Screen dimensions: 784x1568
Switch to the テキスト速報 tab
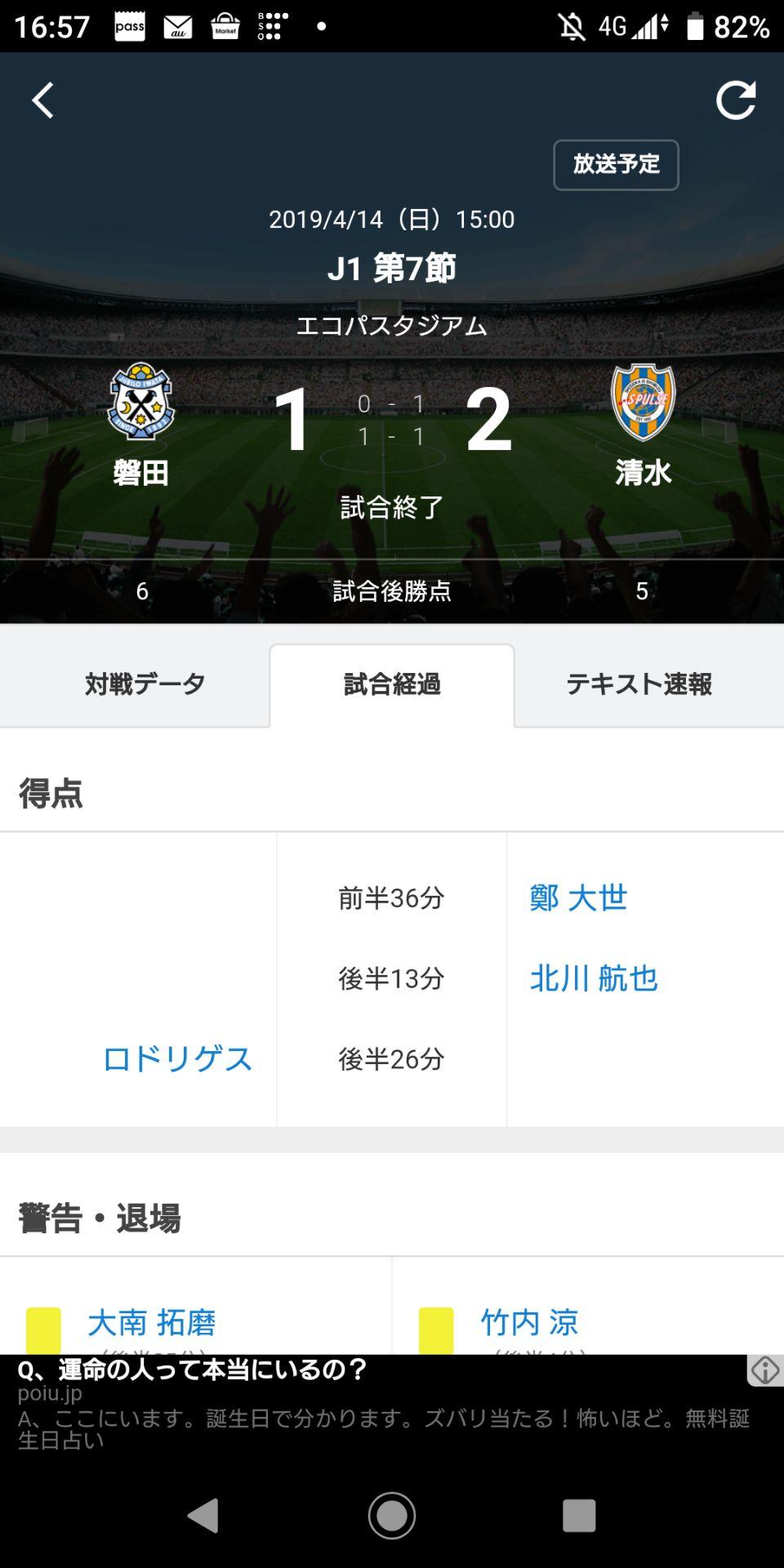tap(639, 684)
